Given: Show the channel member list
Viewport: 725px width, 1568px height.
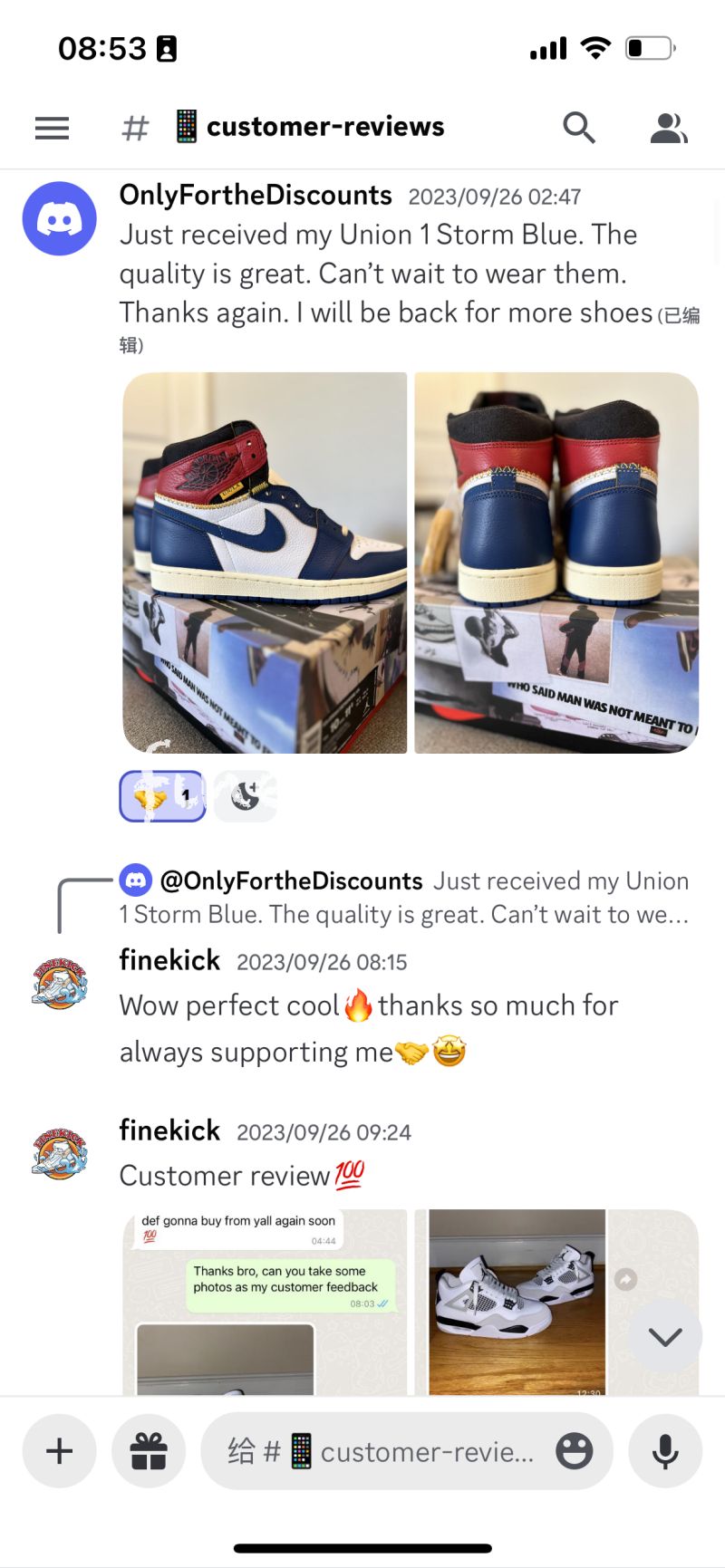Looking at the screenshot, I should 669,128.
